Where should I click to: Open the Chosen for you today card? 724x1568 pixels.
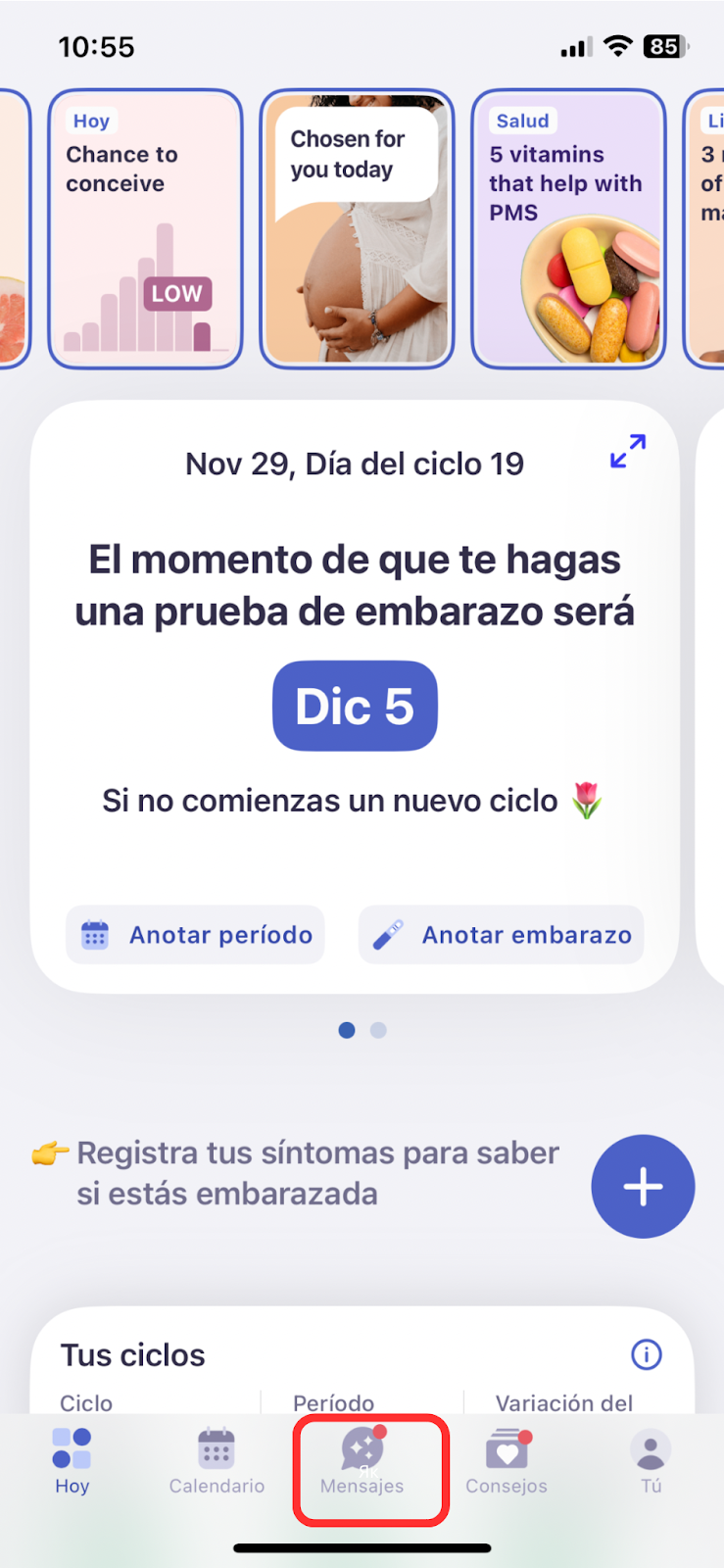point(357,229)
